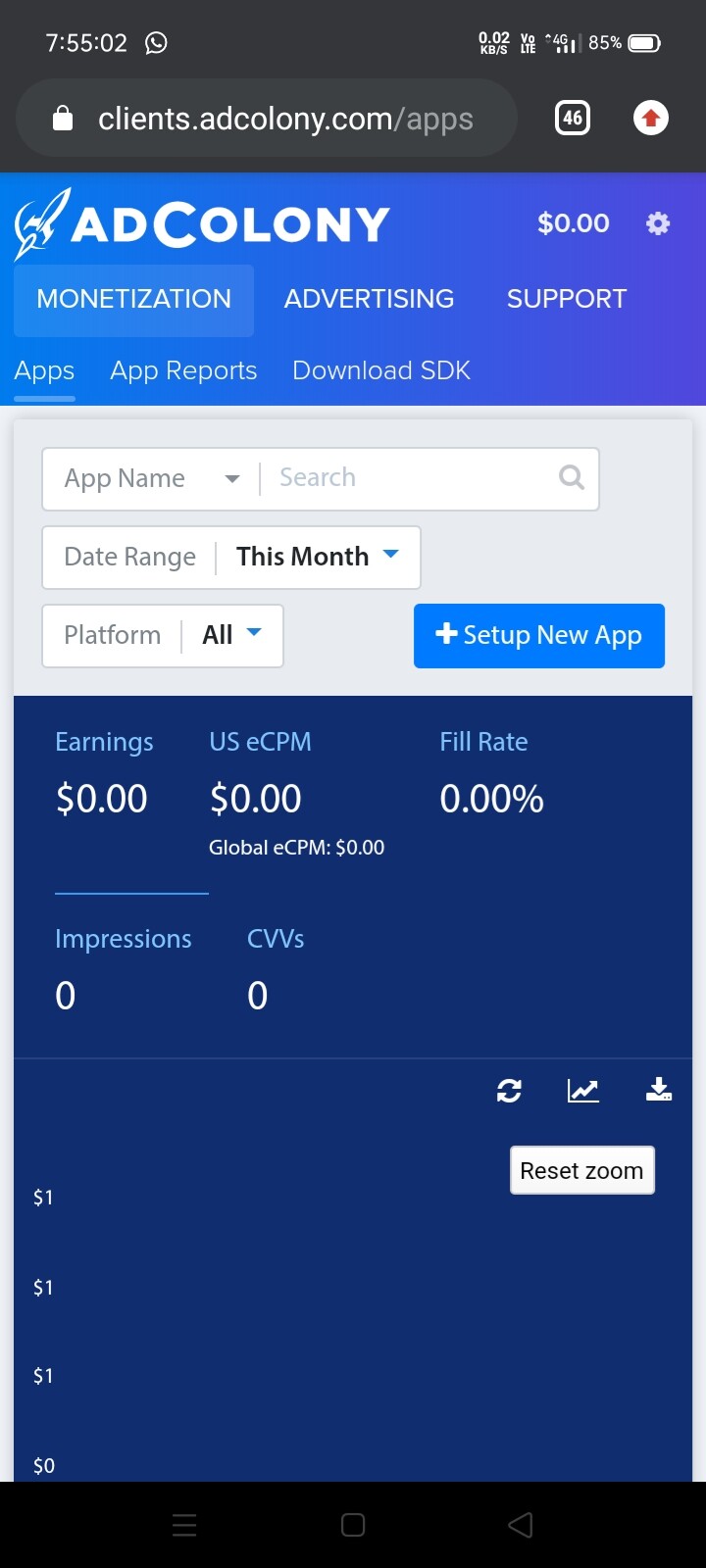Open the Support tab
The height and width of the screenshot is (1568, 706).
pos(566,299)
